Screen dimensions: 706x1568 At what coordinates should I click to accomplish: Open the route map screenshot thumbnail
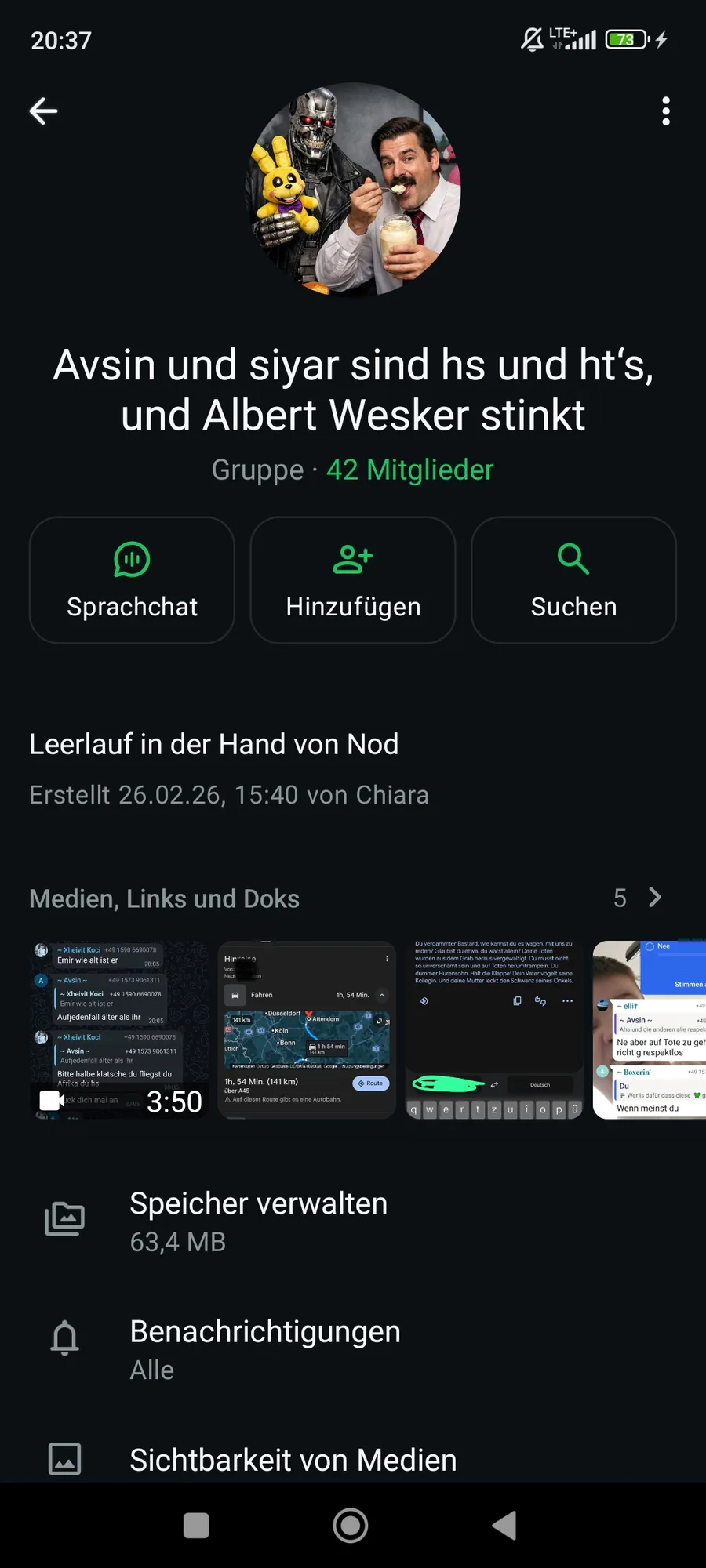(x=307, y=1029)
